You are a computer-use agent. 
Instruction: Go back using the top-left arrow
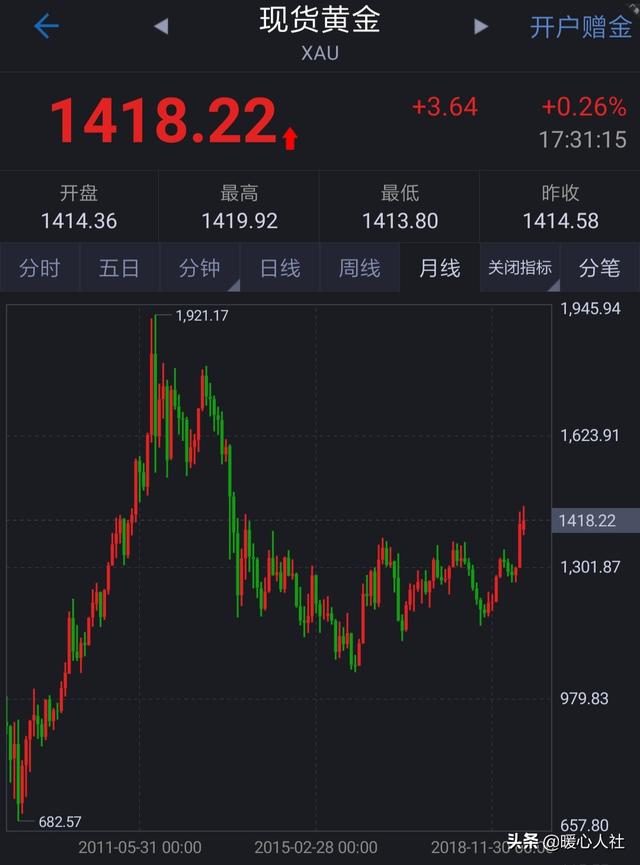[x=46, y=26]
